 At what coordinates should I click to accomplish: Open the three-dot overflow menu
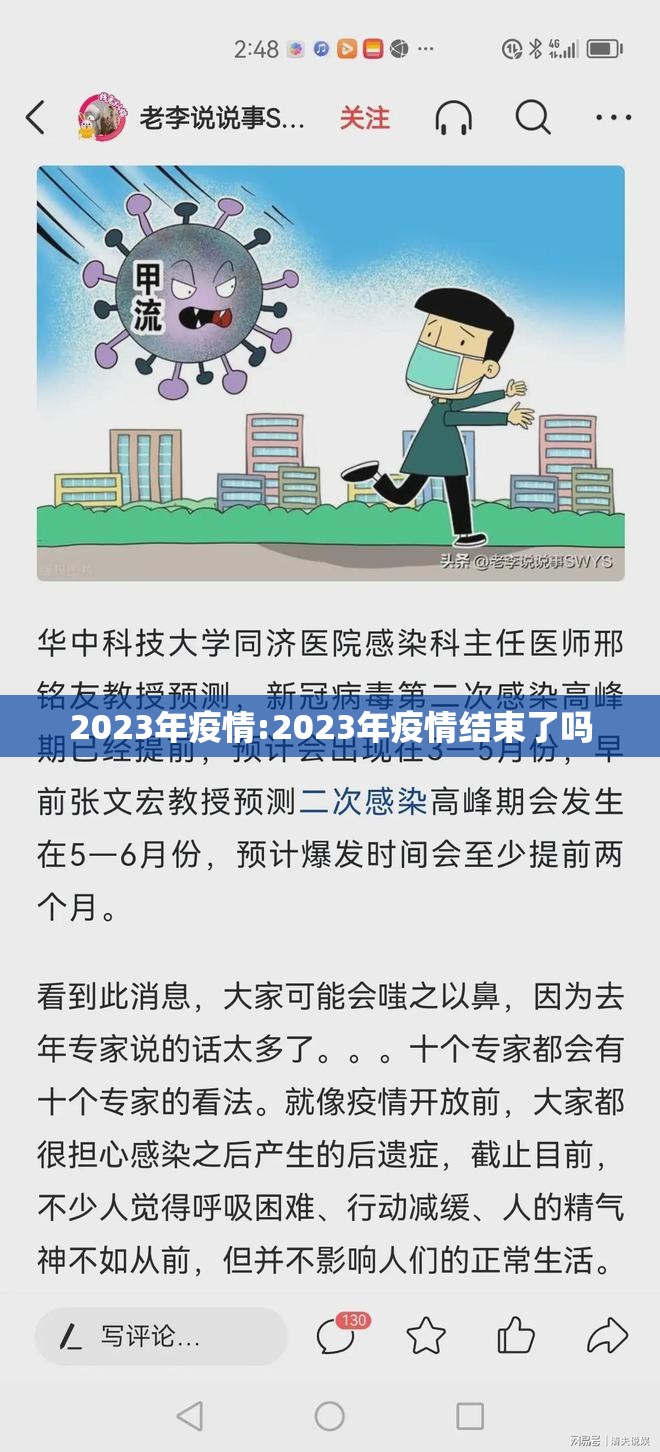click(x=613, y=118)
